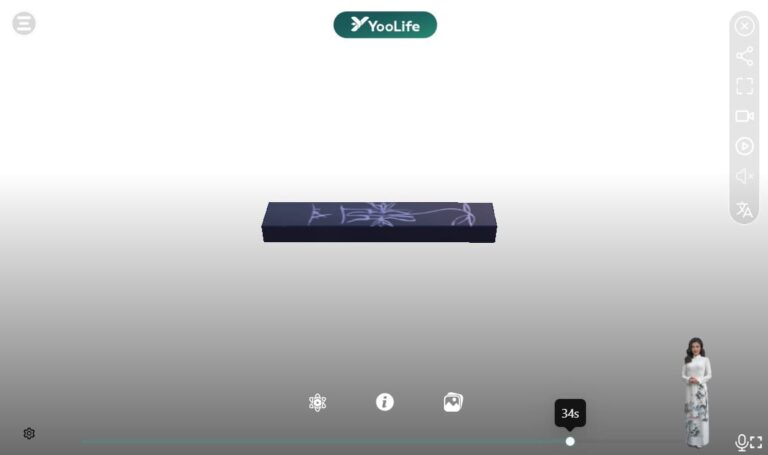Enter fullscreen from the side toolbar

[744, 86]
